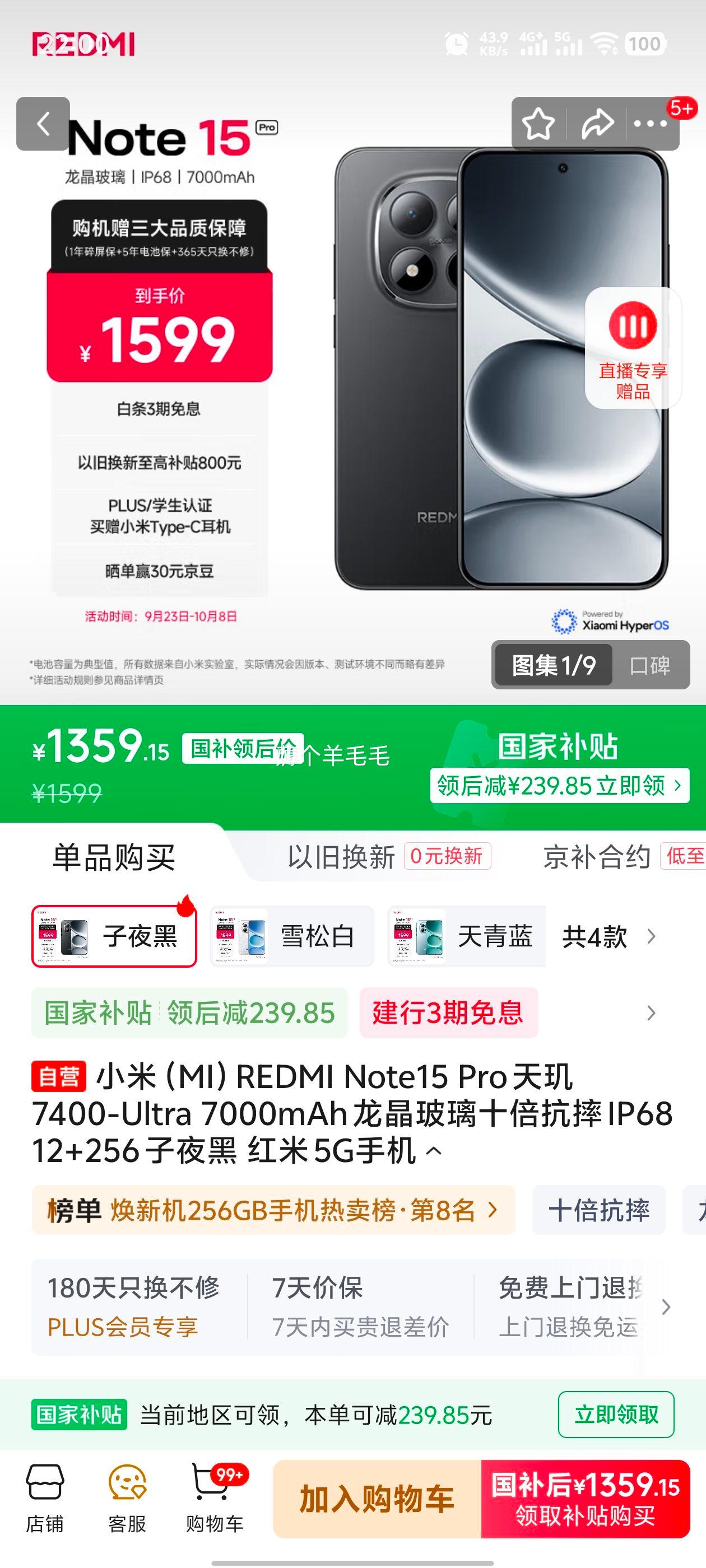Image resolution: width=706 pixels, height=1568 pixels.
Task: Switch to the 口碑 reviews tab
Action: tap(649, 665)
